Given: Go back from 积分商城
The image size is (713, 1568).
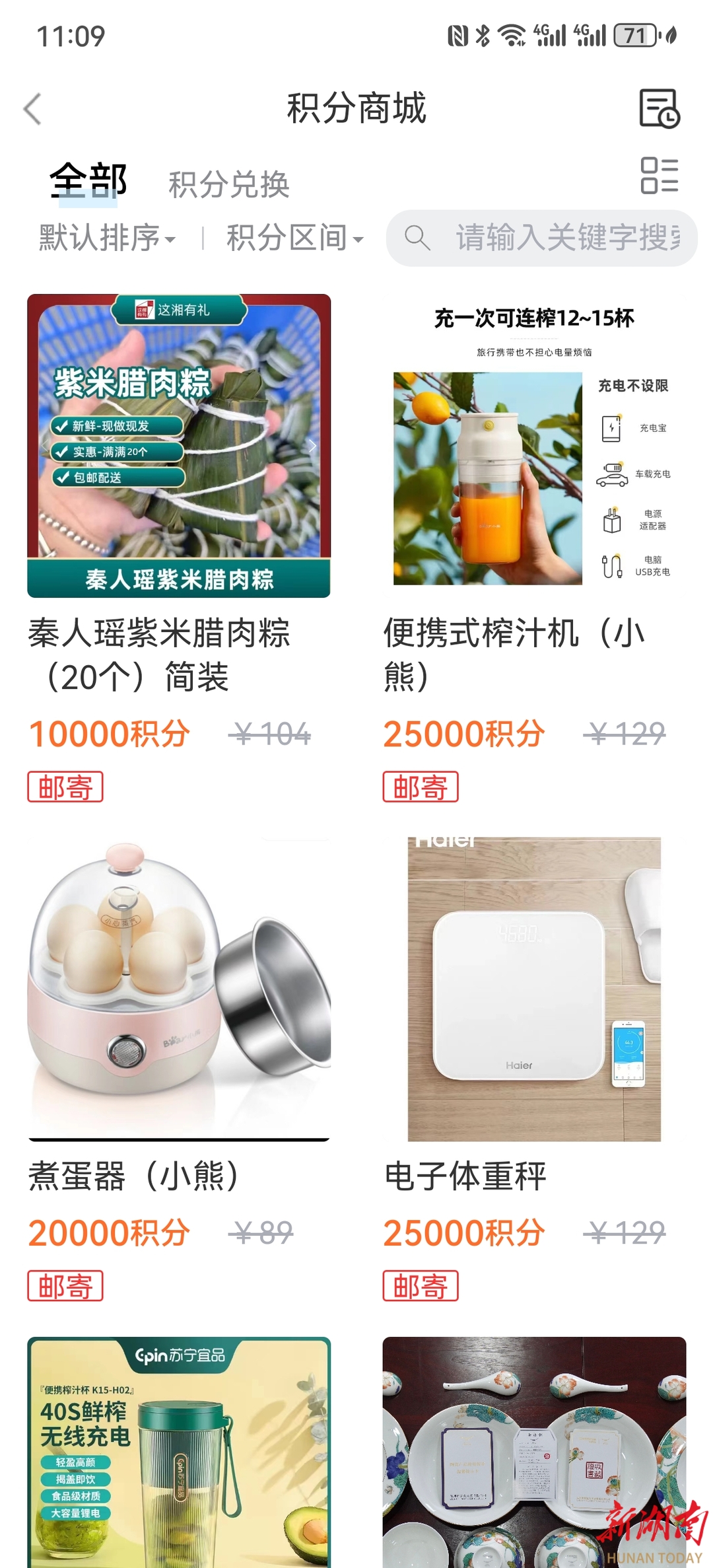Looking at the screenshot, I should 33,109.
